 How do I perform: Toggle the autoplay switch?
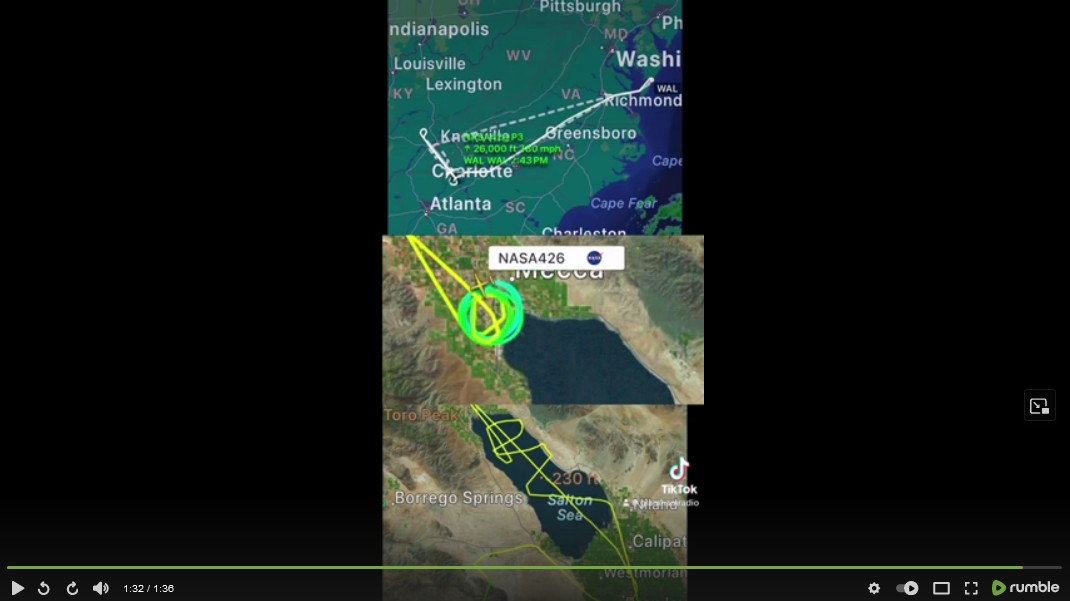[x=907, y=588]
